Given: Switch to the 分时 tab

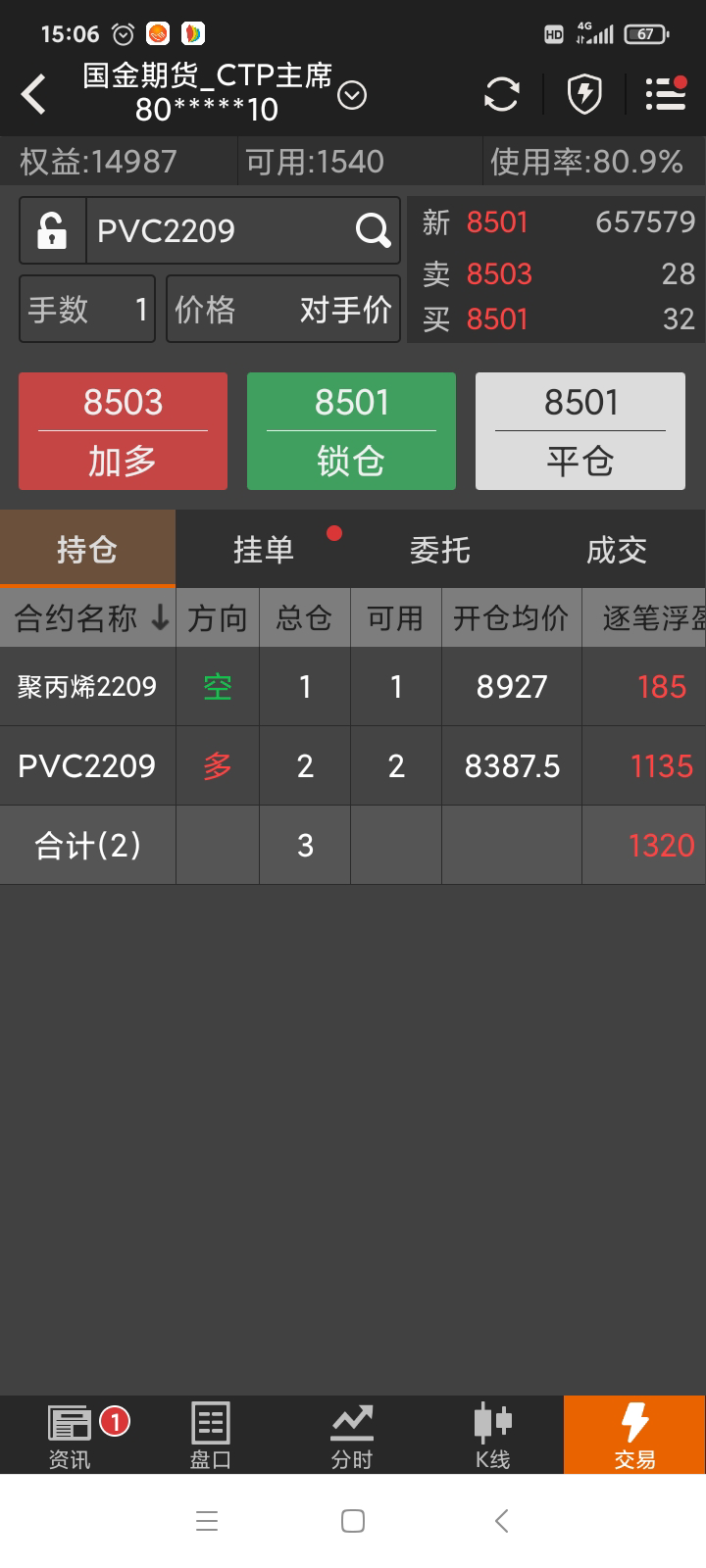Looking at the screenshot, I should coord(351,1436).
